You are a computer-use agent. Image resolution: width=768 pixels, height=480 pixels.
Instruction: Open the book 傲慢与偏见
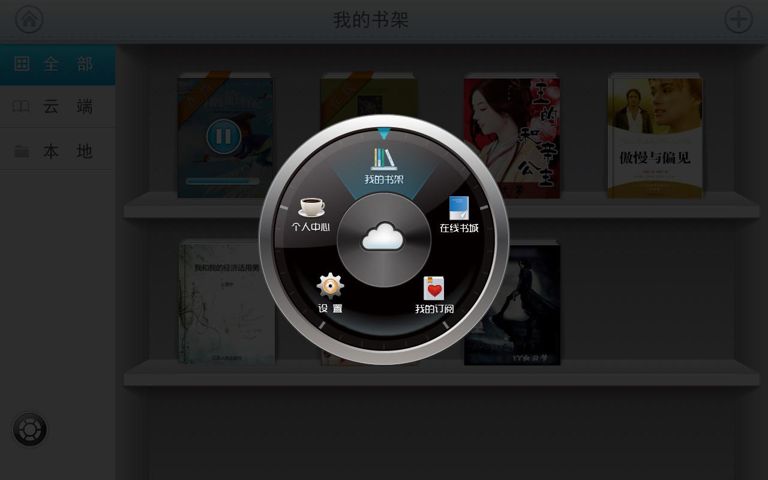pyautogui.click(x=655, y=135)
